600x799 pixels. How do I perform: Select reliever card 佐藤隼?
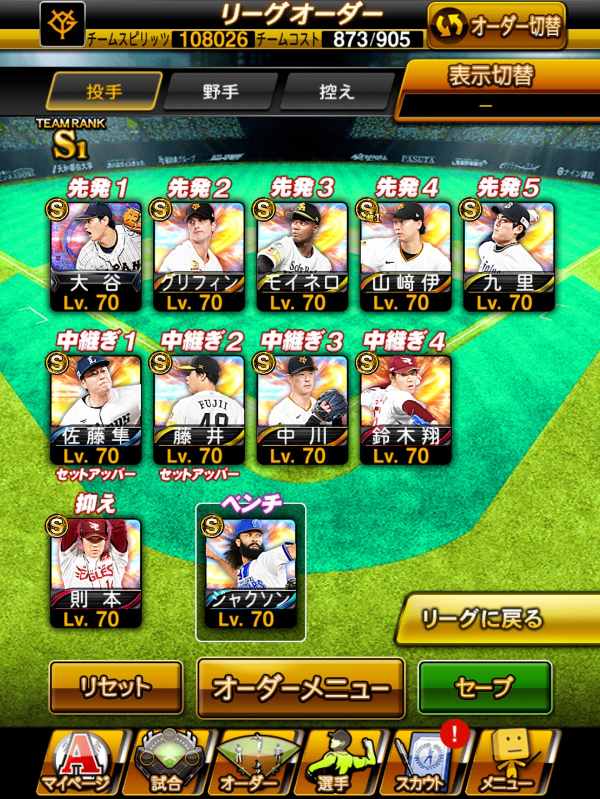point(96,410)
